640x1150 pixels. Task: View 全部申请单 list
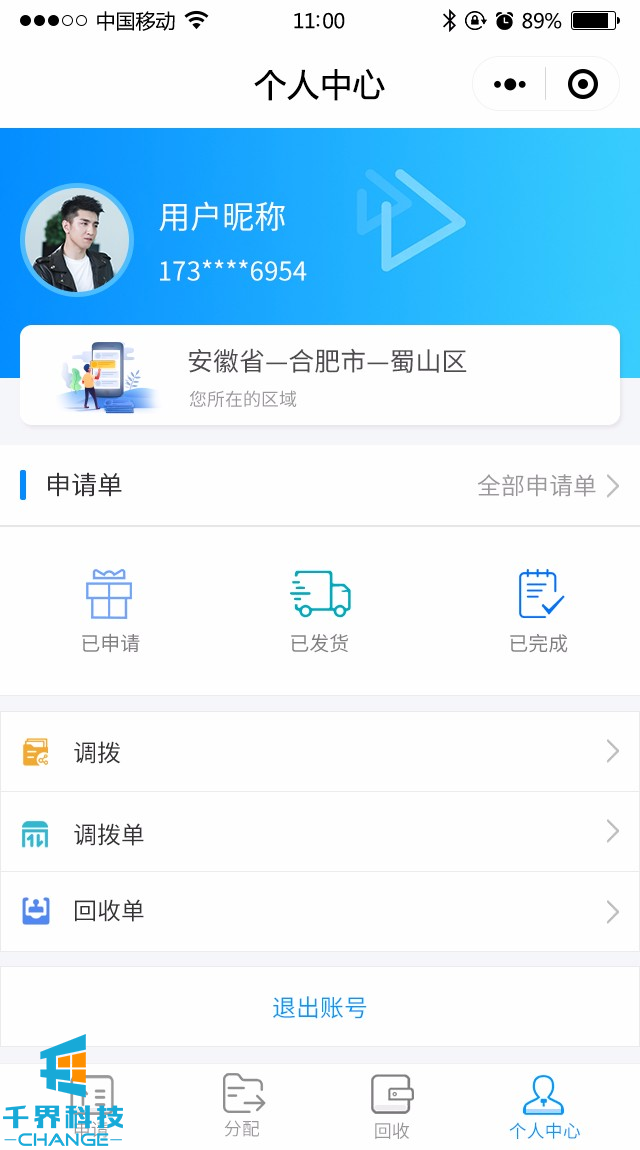tap(548, 486)
